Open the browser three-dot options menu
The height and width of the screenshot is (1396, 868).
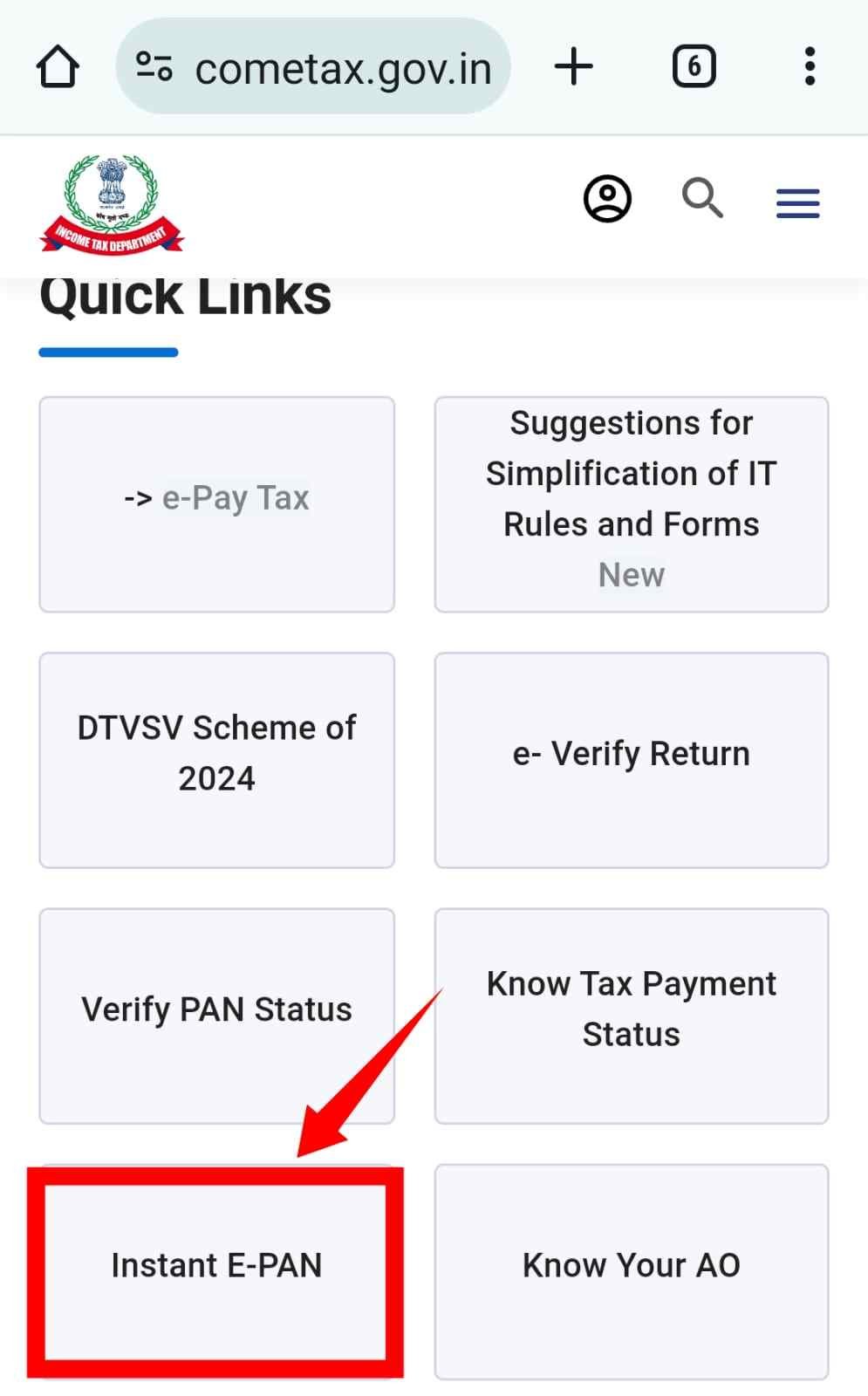(810, 65)
